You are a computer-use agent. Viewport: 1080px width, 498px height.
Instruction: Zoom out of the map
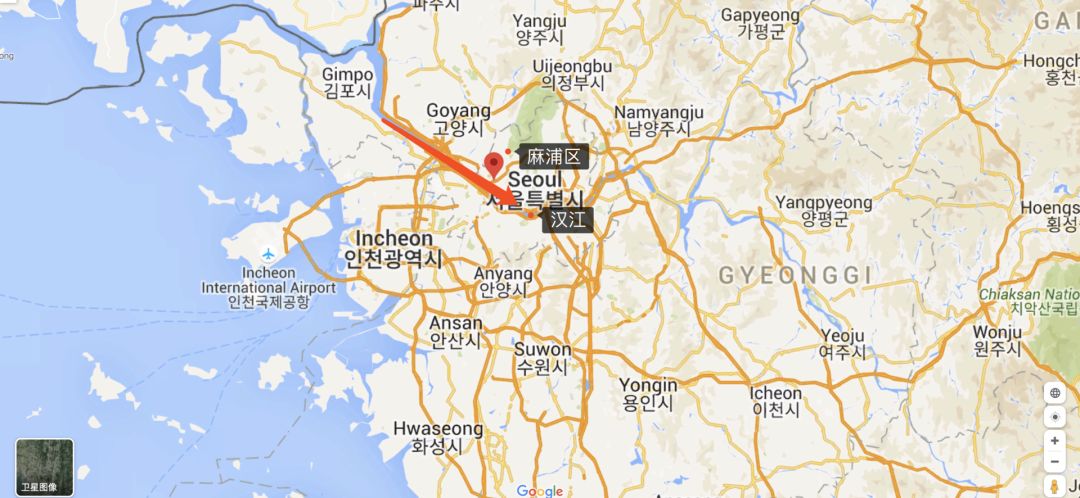[1055, 462]
